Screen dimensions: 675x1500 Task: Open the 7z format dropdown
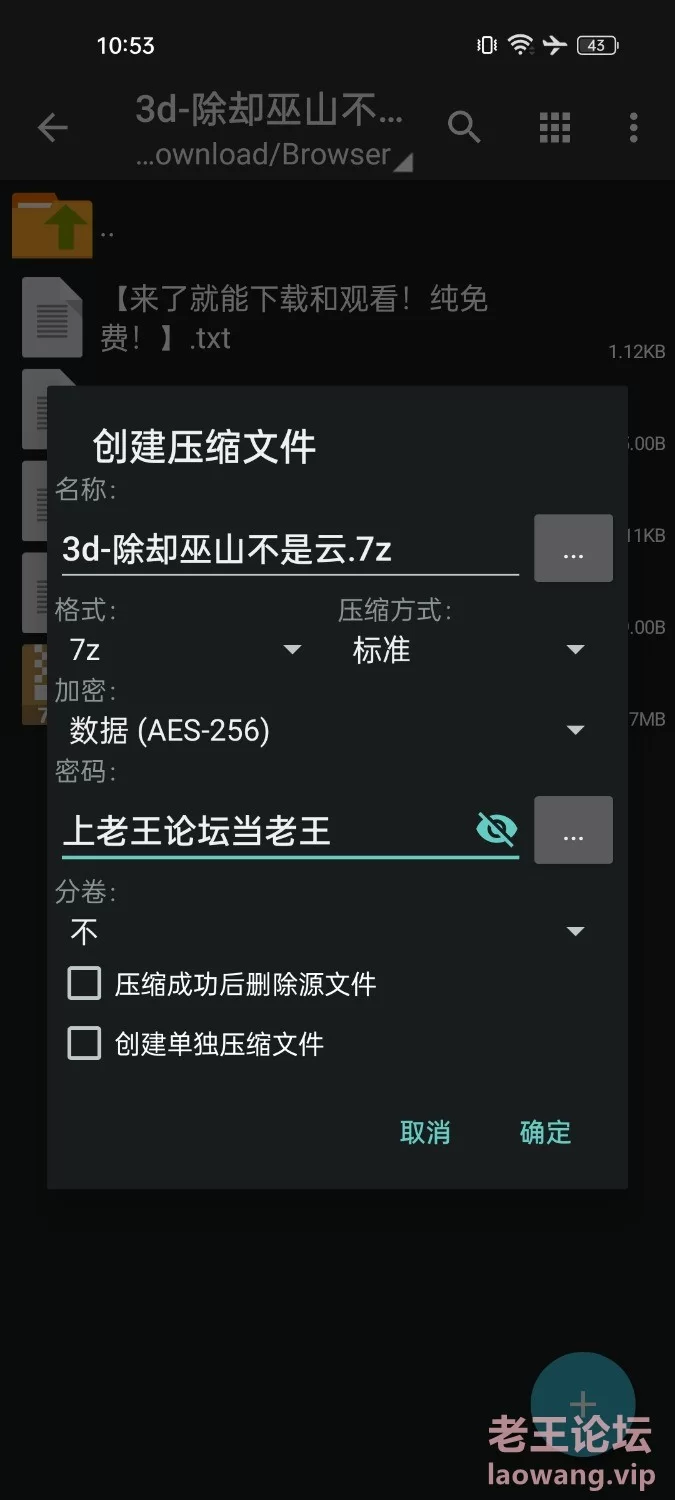[x=185, y=650]
